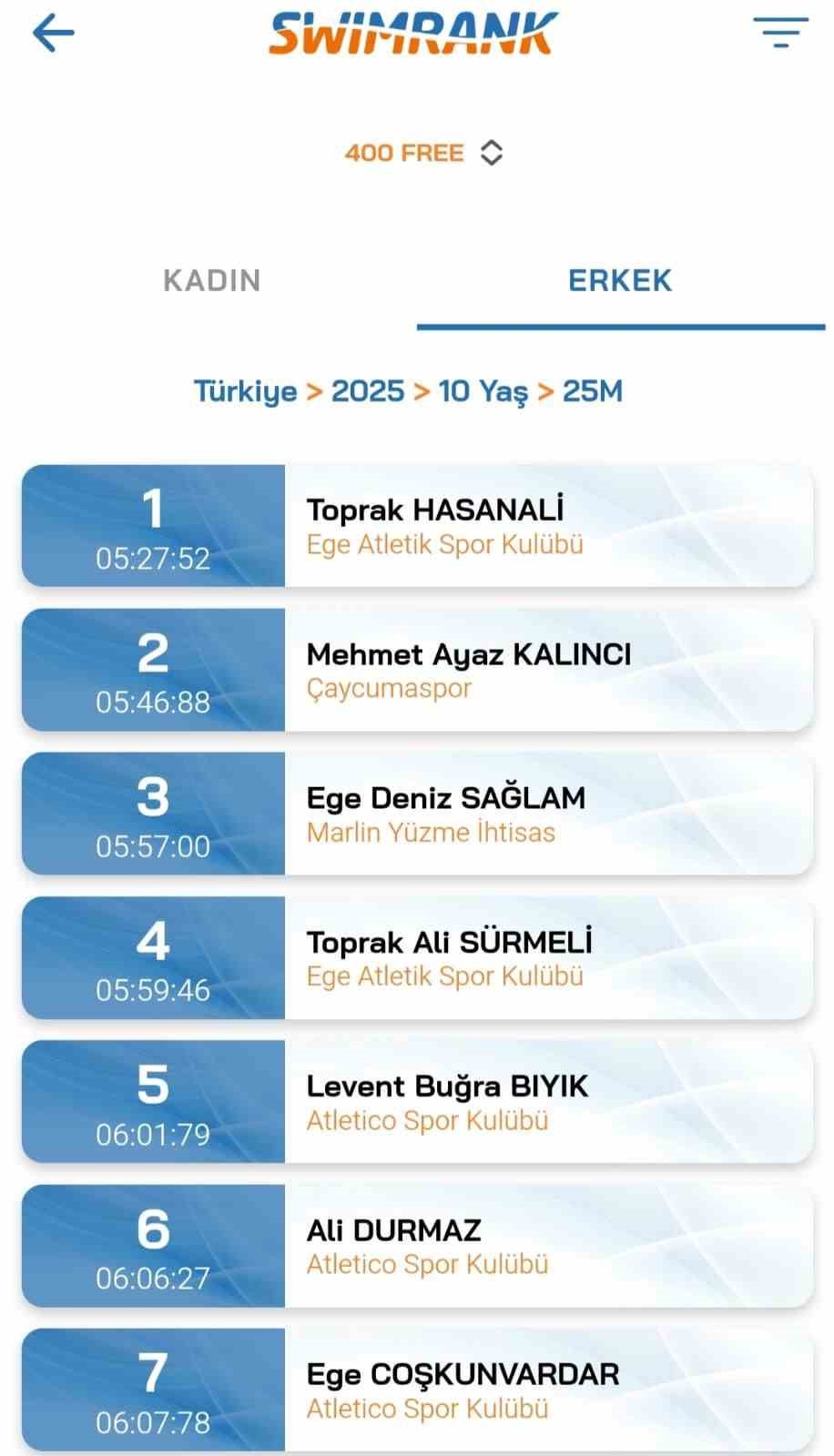Select 25M pool length in breadcrumb
This screenshot has width=834, height=1456.
coord(593,390)
